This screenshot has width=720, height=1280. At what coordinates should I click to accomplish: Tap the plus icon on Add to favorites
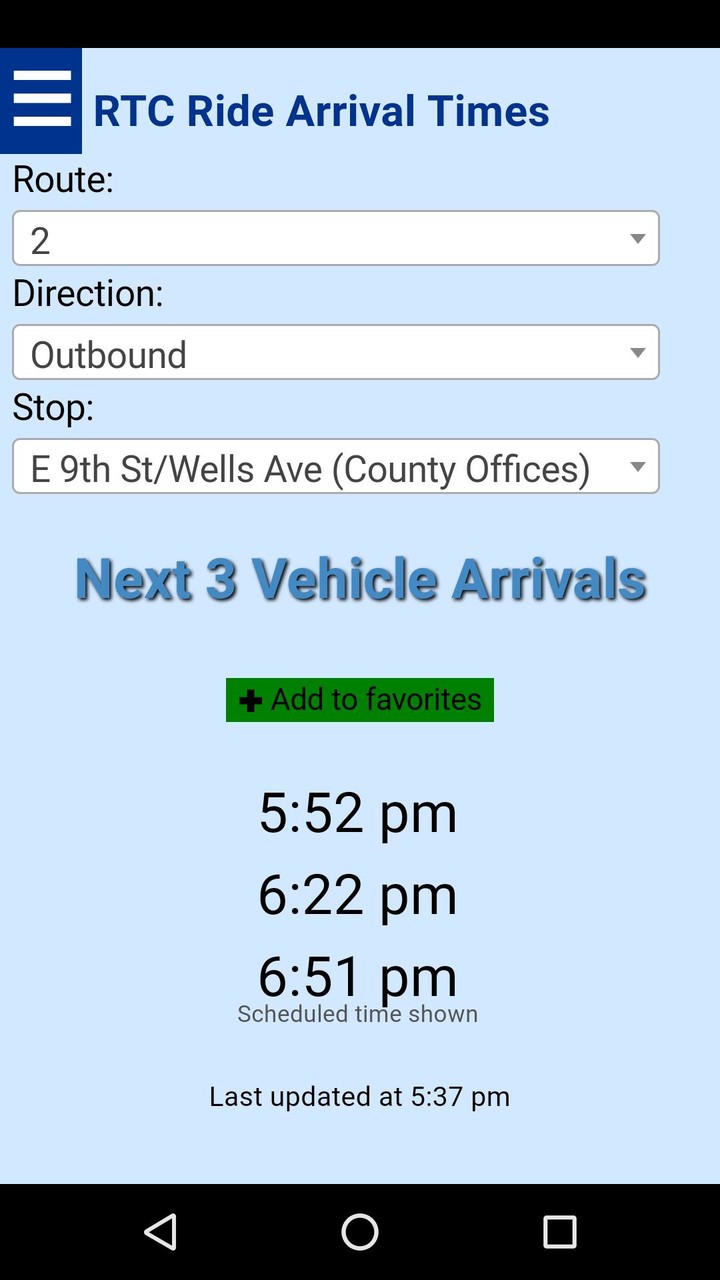click(250, 699)
